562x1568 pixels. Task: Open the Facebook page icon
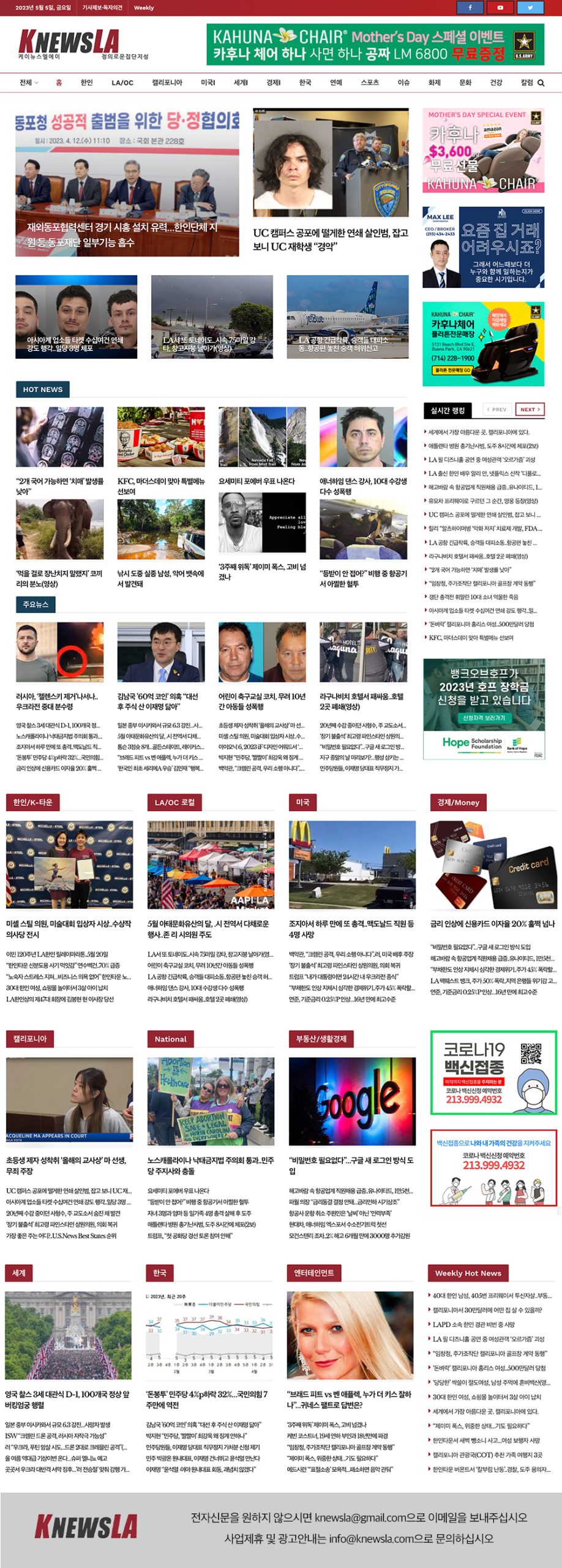(x=470, y=8)
